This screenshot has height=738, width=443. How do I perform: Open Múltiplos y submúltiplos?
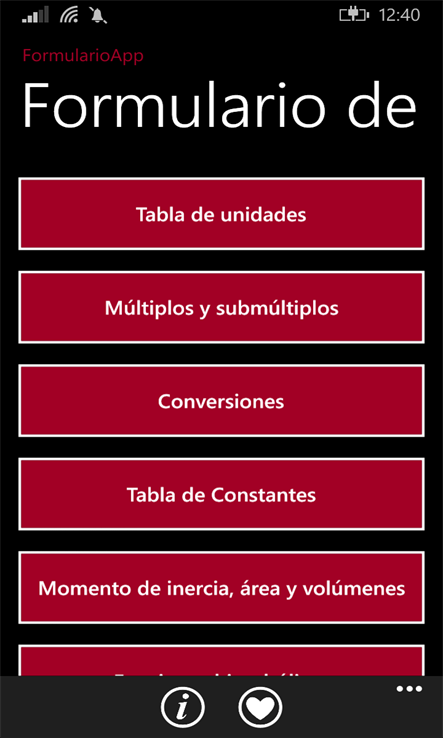tap(221, 307)
